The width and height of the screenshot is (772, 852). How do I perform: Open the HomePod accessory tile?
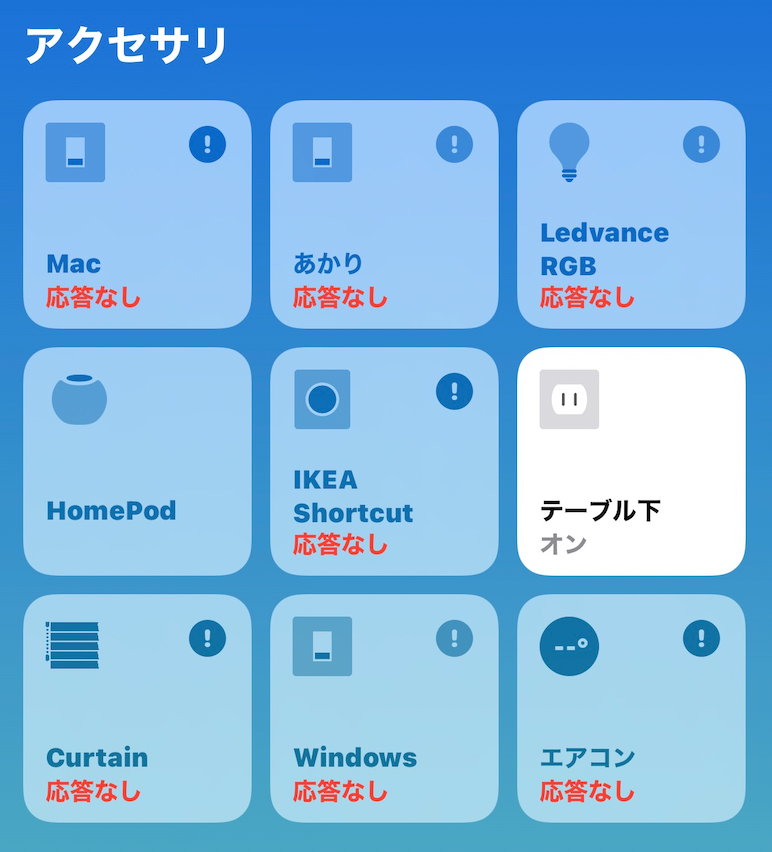pos(137,461)
